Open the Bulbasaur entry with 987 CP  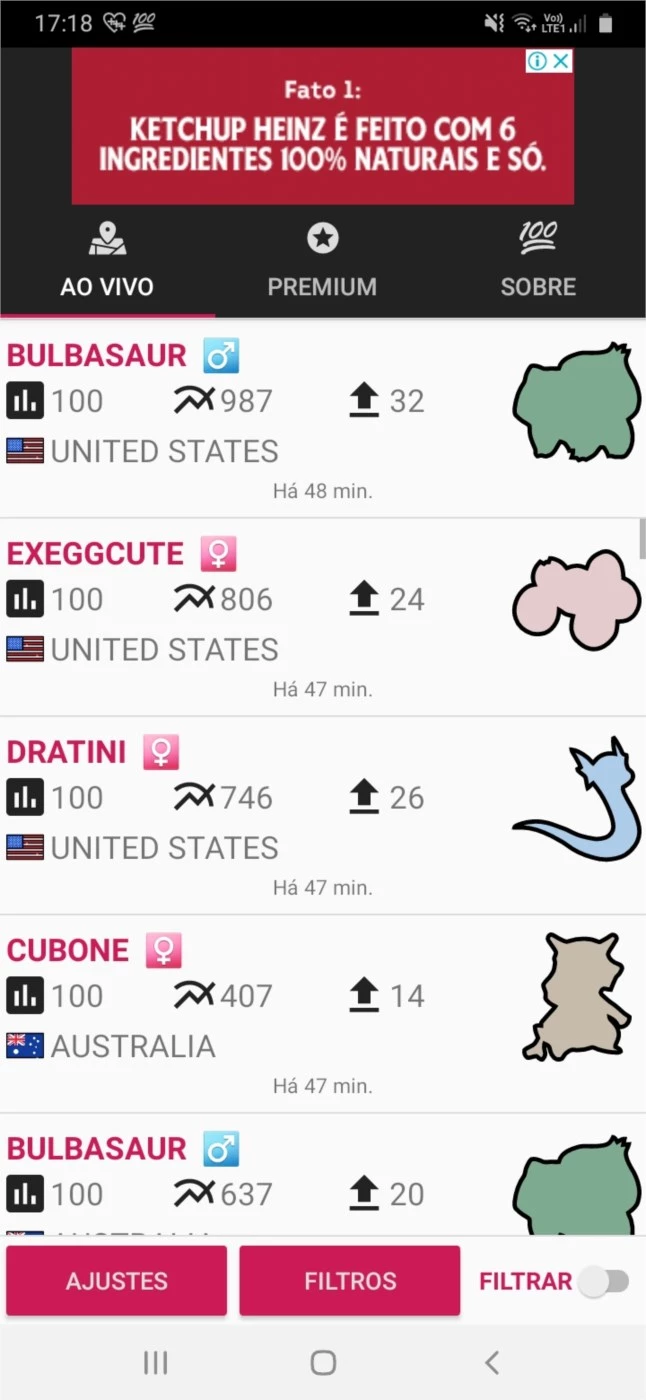click(x=323, y=420)
